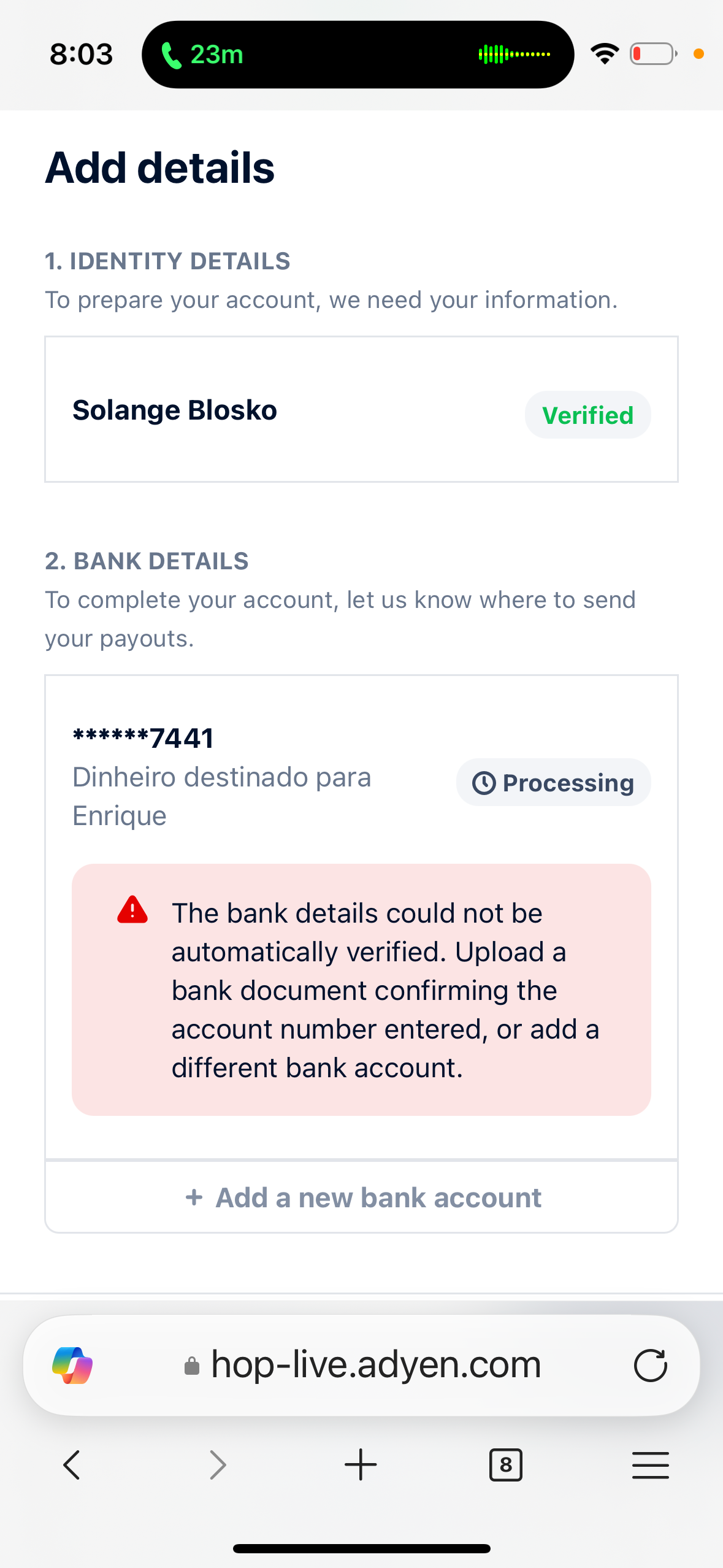Go forward to the next page
Screen dimensions: 723x1568
(x=217, y=1465)
